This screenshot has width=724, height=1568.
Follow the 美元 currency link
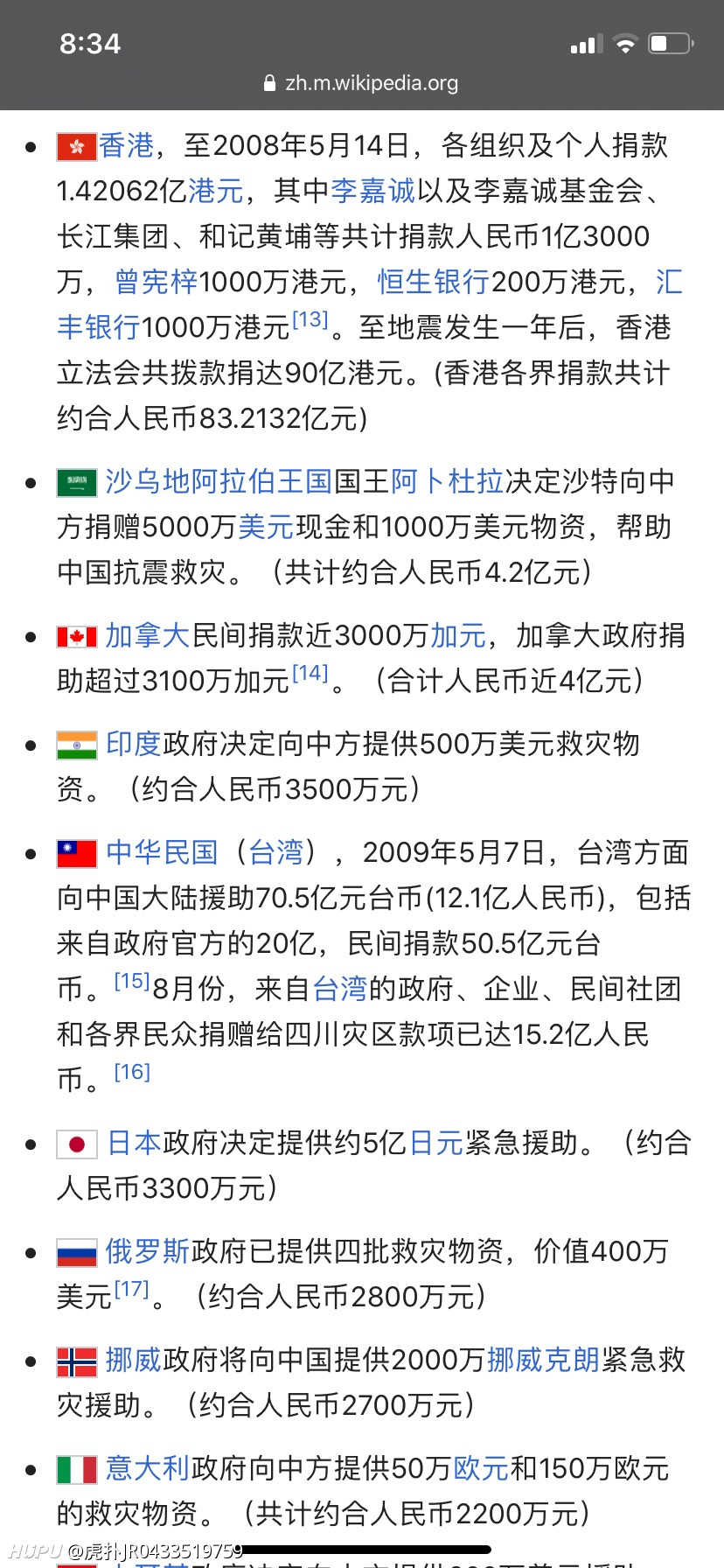point(266,527)
